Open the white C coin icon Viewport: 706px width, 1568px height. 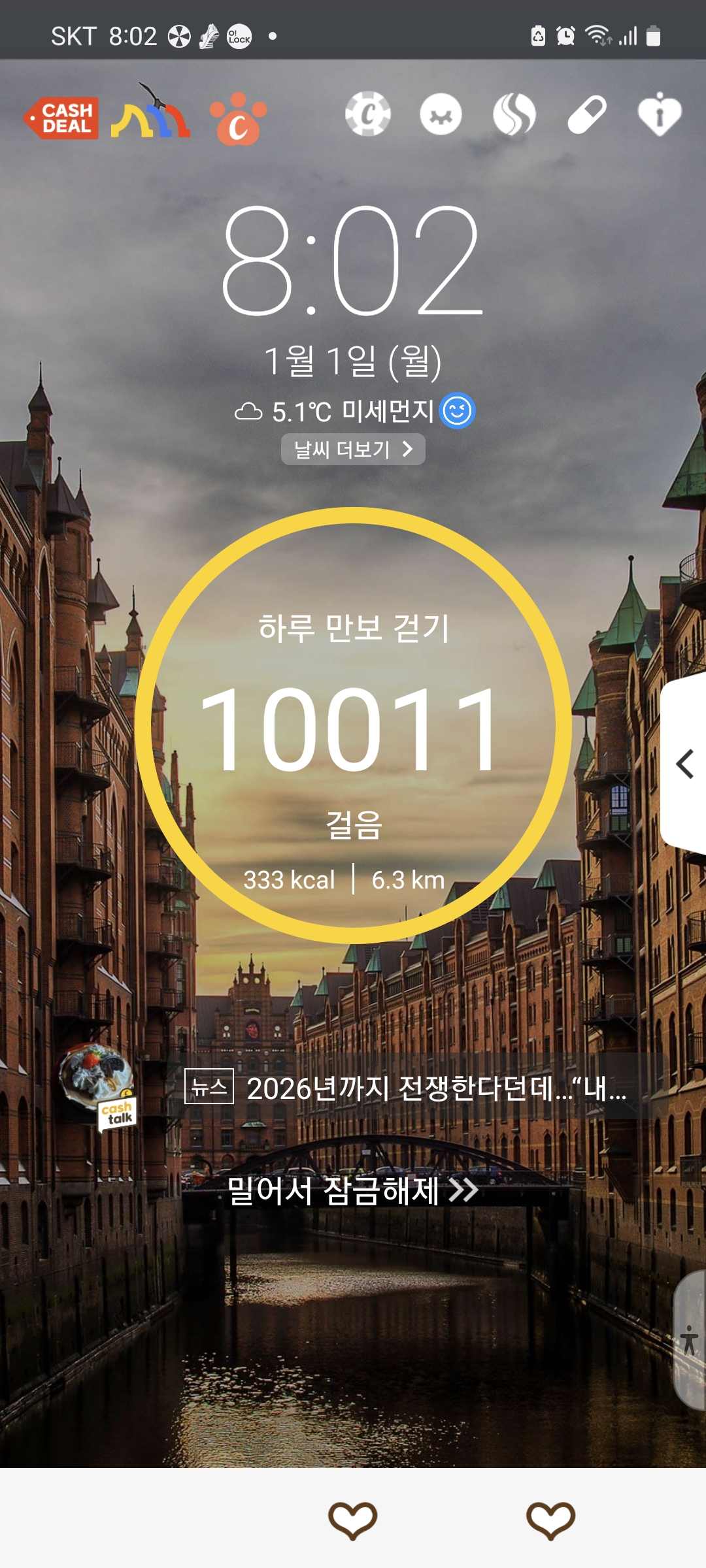pyautogui.click(x=368, y=114)
